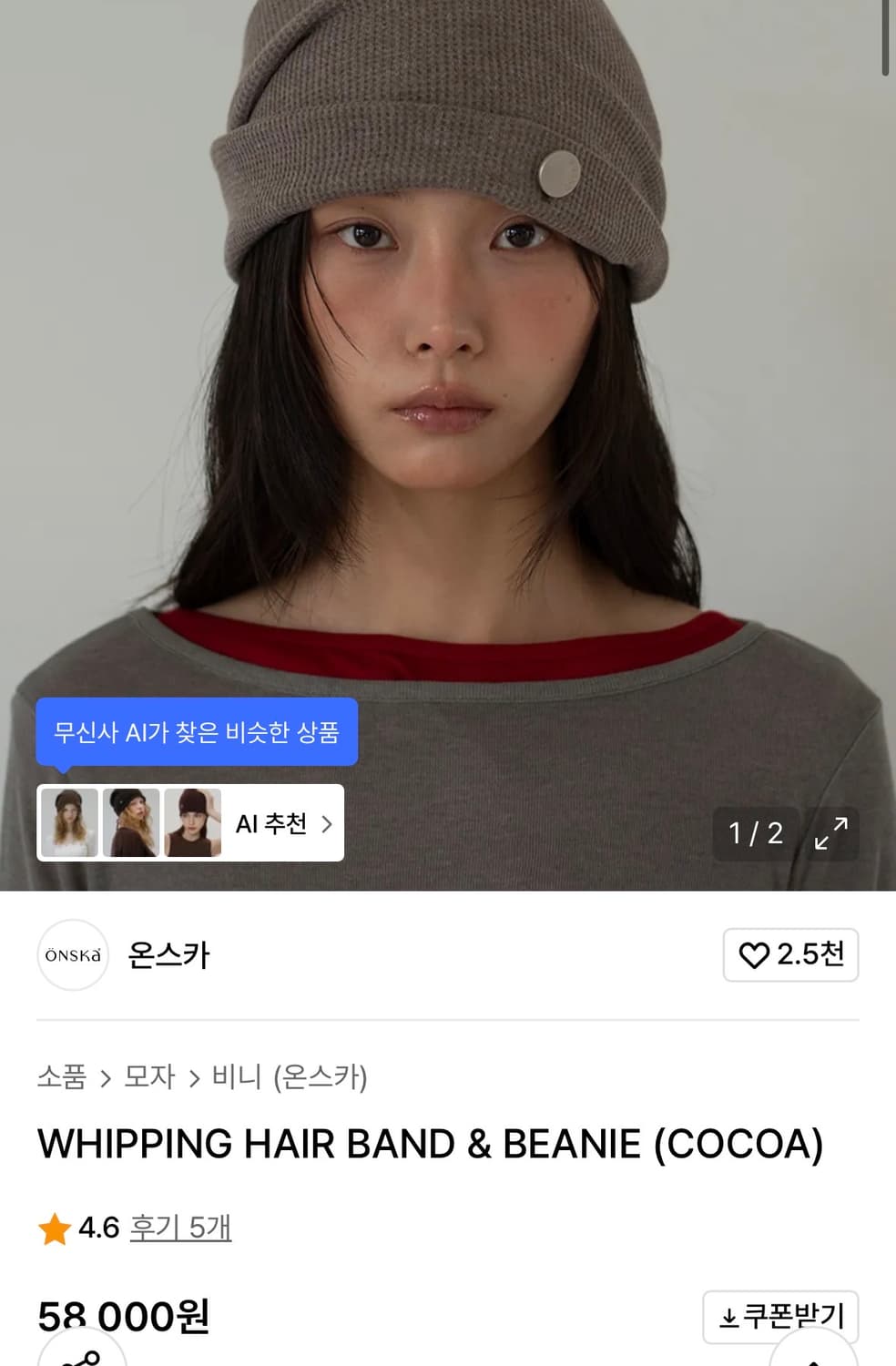Viewport: 896px width, 1366px height.
Task: Select 모자 in the category breadcrumb
Action: 148,1078
